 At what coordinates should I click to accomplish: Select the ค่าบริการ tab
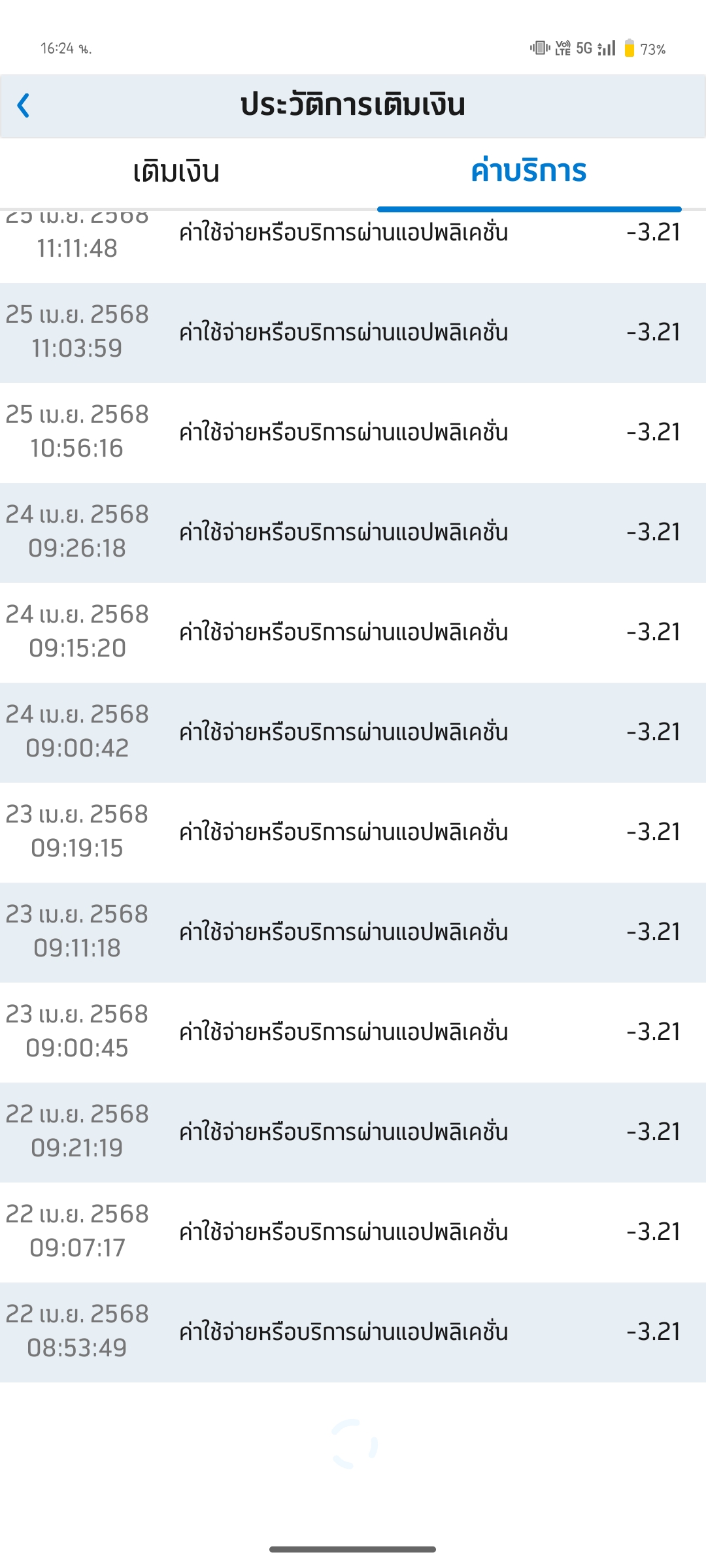(x=529, y=171)
